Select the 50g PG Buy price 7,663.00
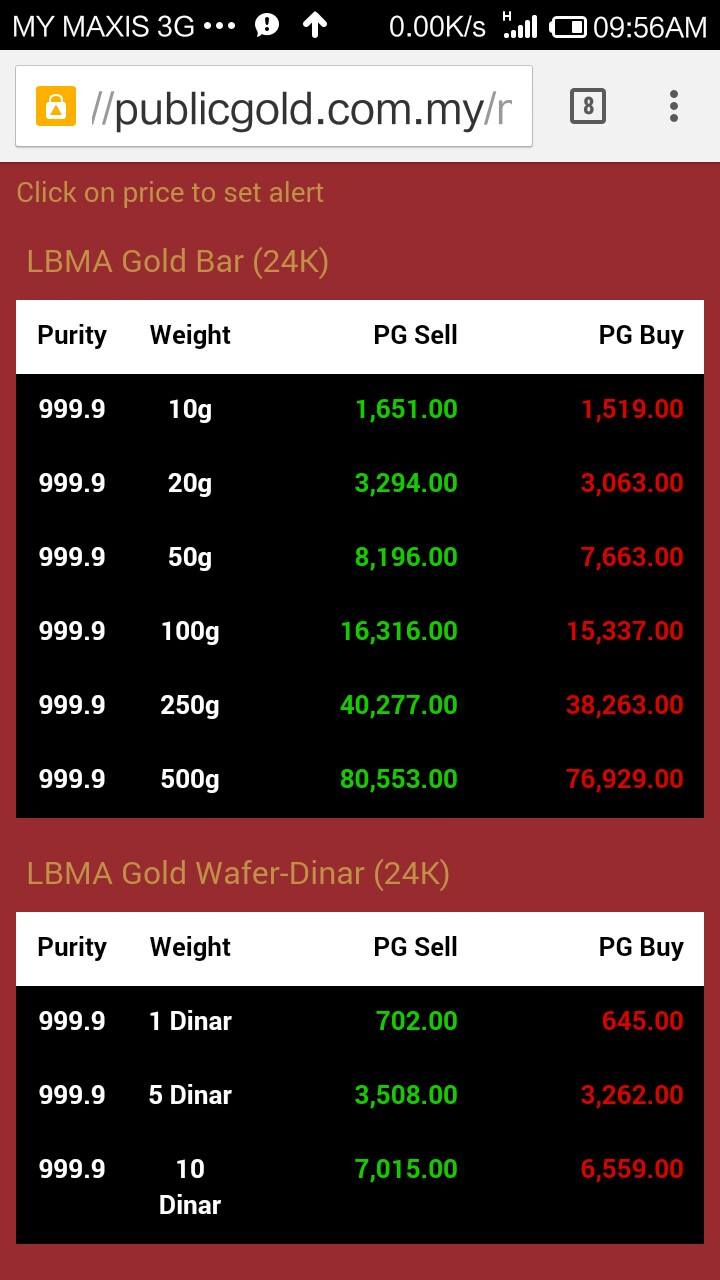 [632, 557]
